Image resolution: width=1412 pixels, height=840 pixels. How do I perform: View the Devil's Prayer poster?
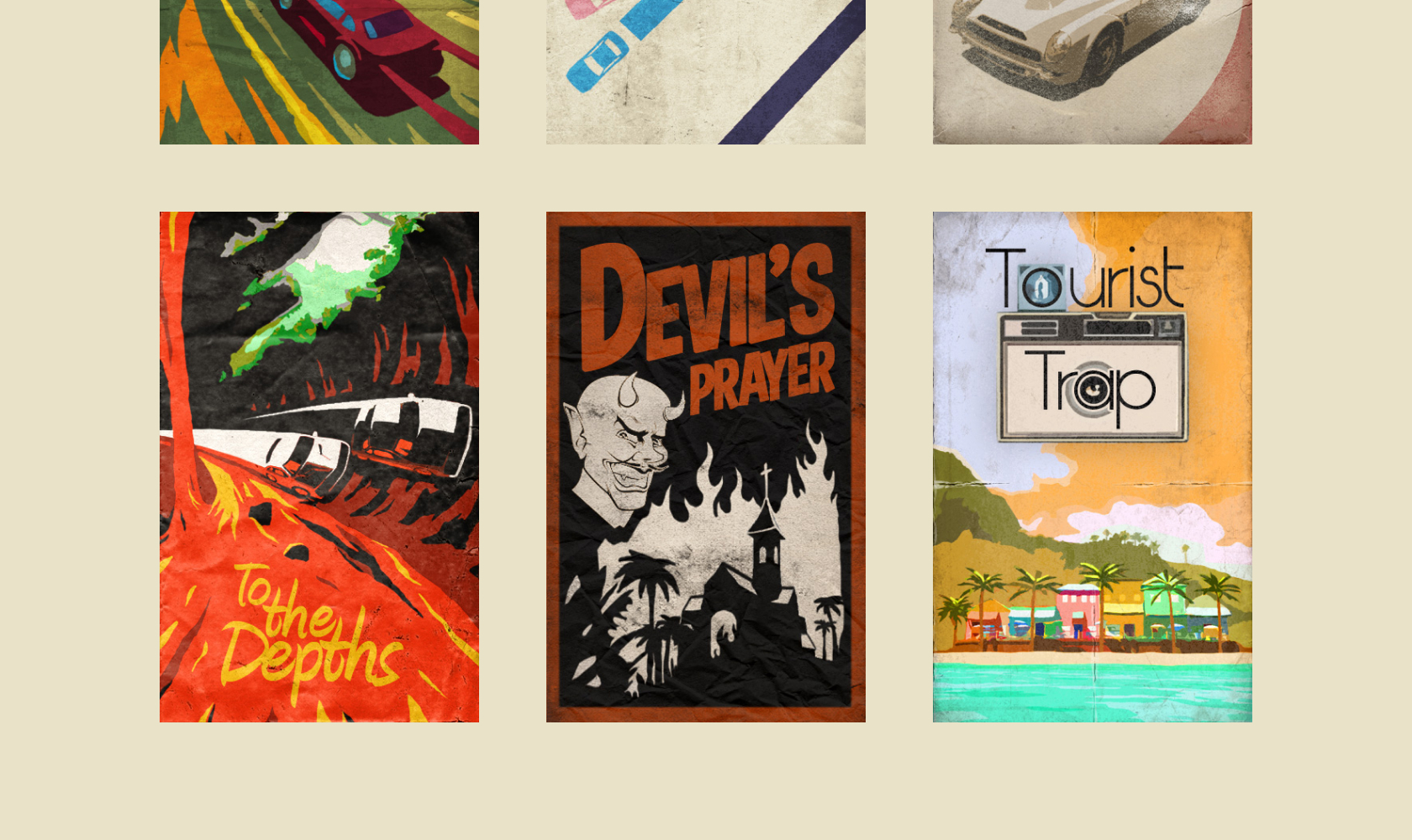[x=706, y=466]
